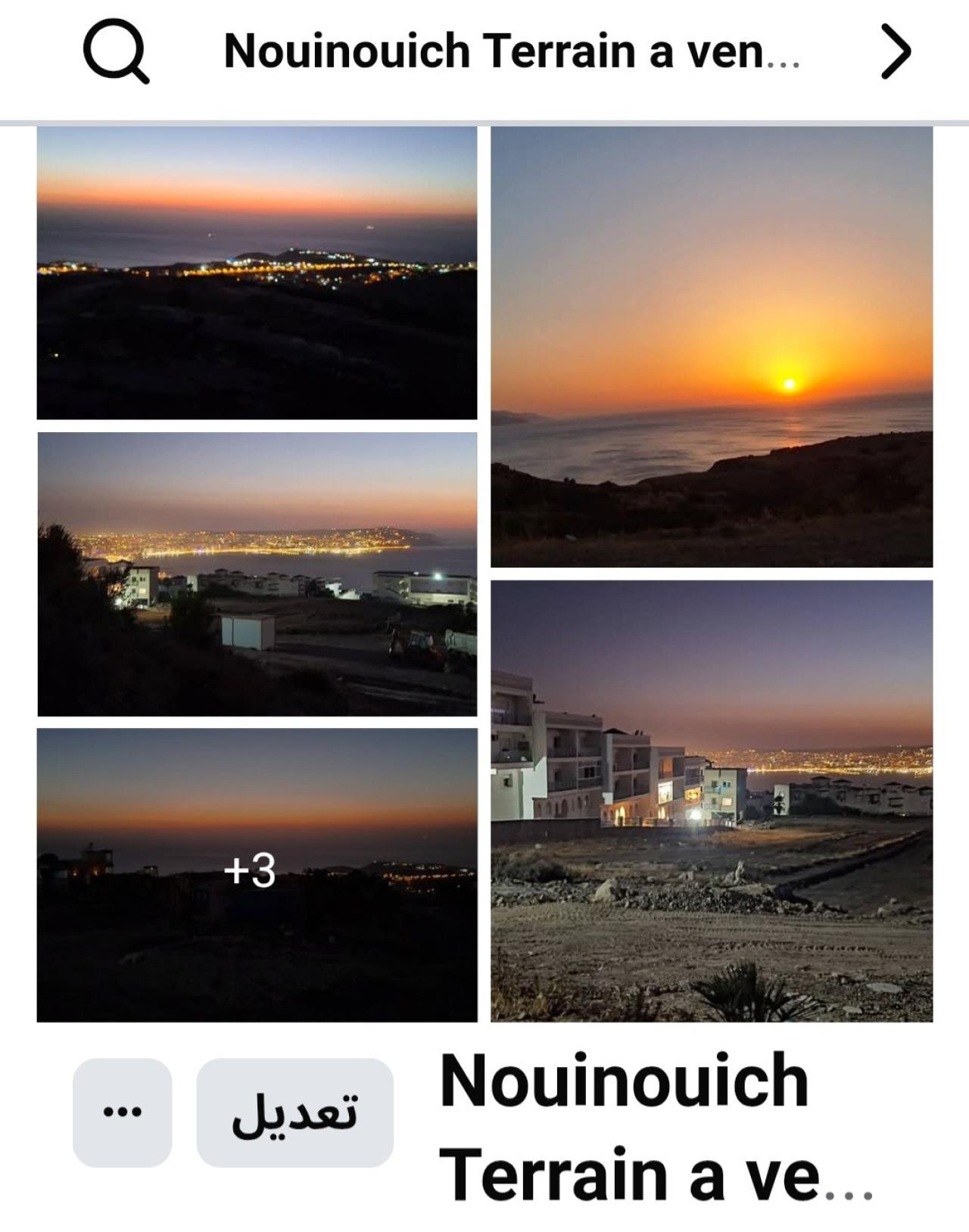View the sunset over the sea photo
Viewport: 969px width, 1232px height.
click(712, 347)
